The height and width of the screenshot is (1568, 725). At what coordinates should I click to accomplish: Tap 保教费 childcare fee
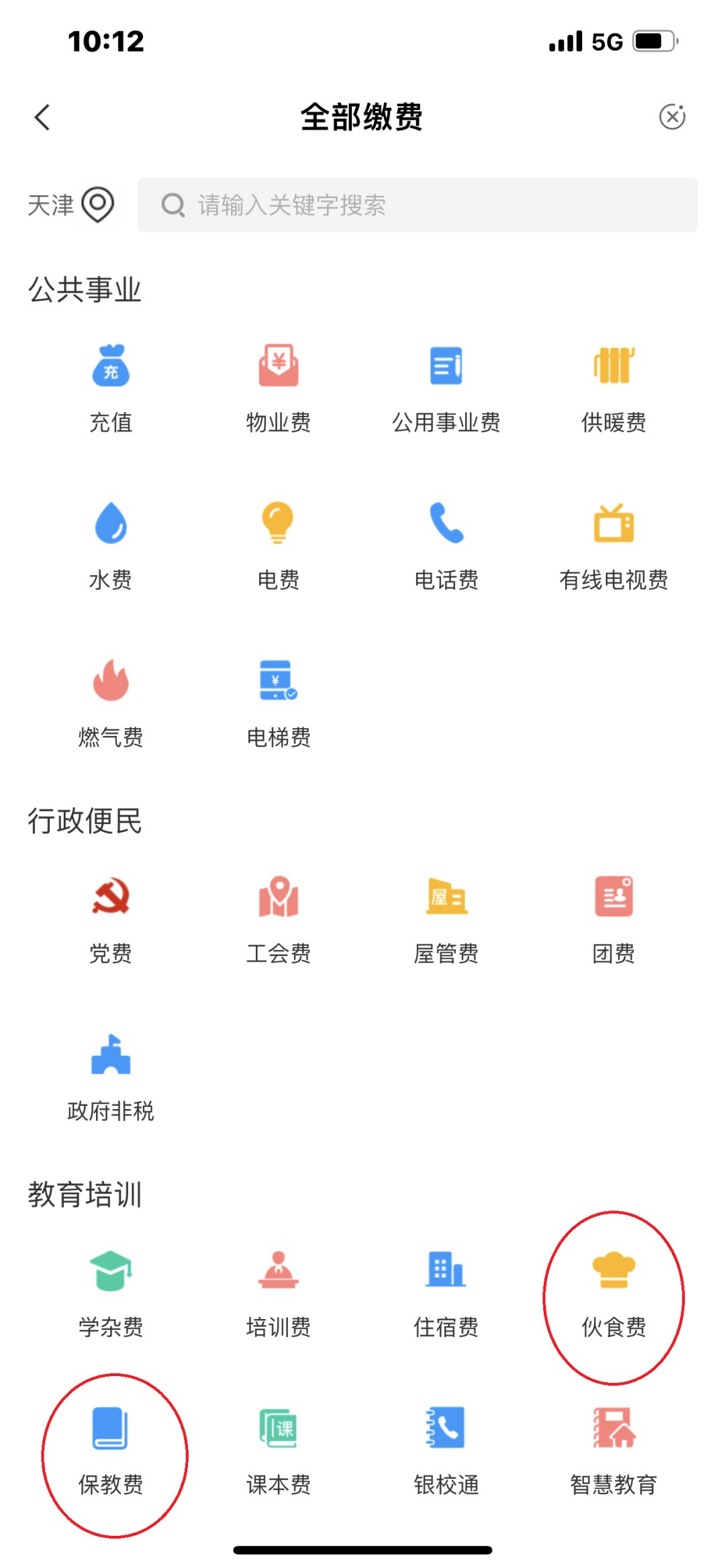[111, 1451]
